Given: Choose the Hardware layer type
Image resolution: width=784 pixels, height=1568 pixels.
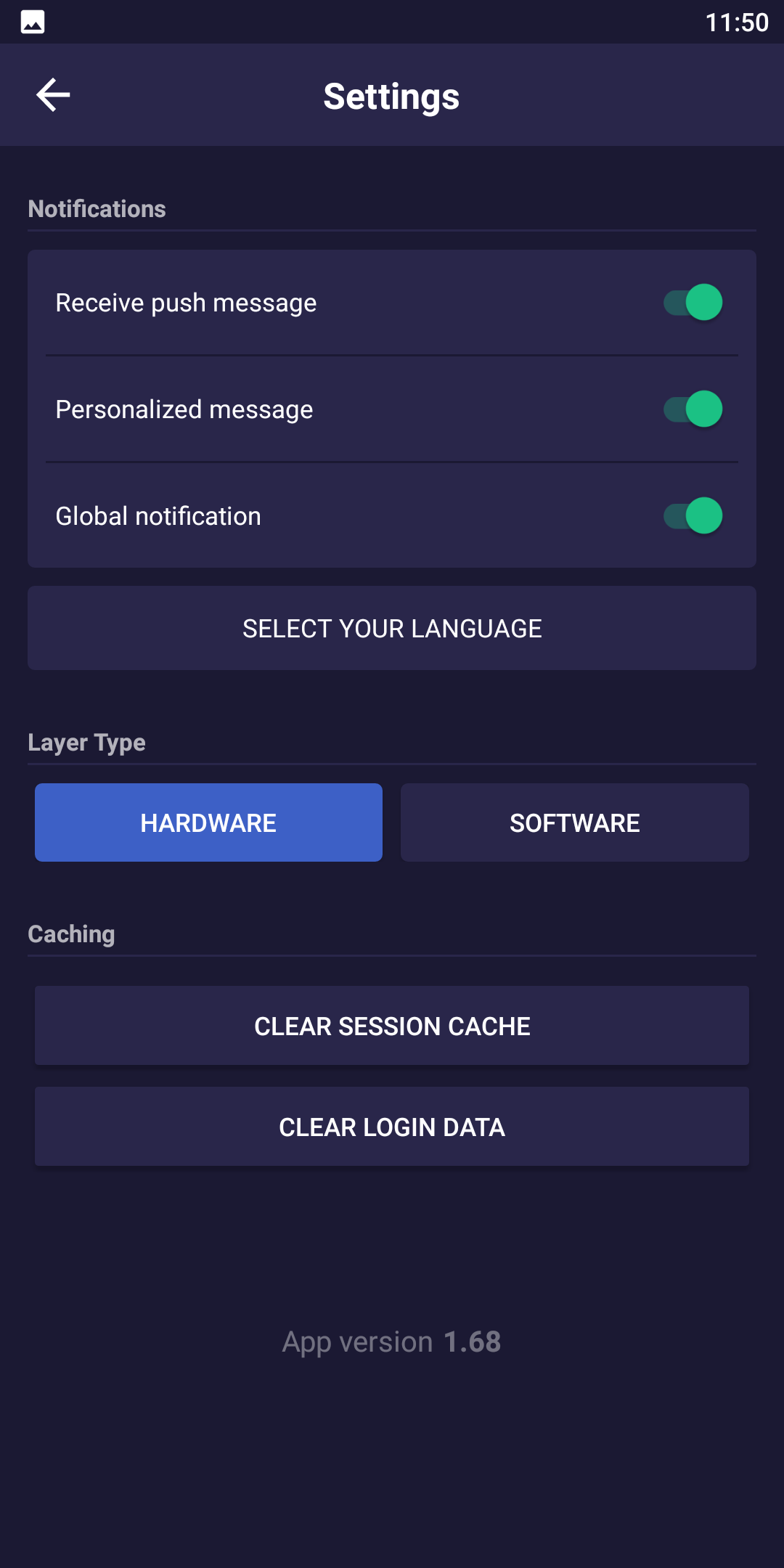Looking at the screenshot, I should [x=208, y=822].
